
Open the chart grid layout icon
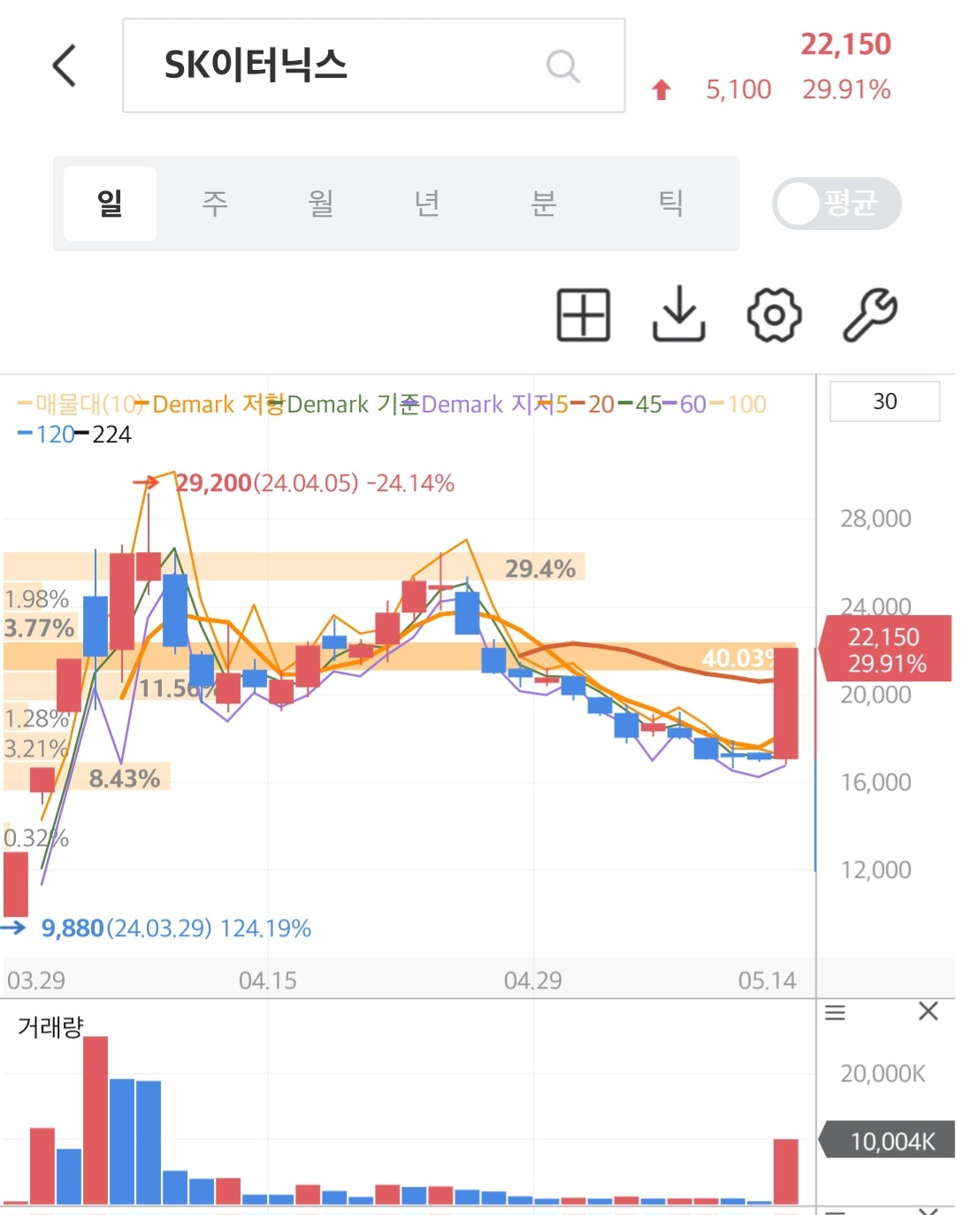pos(584,314)
